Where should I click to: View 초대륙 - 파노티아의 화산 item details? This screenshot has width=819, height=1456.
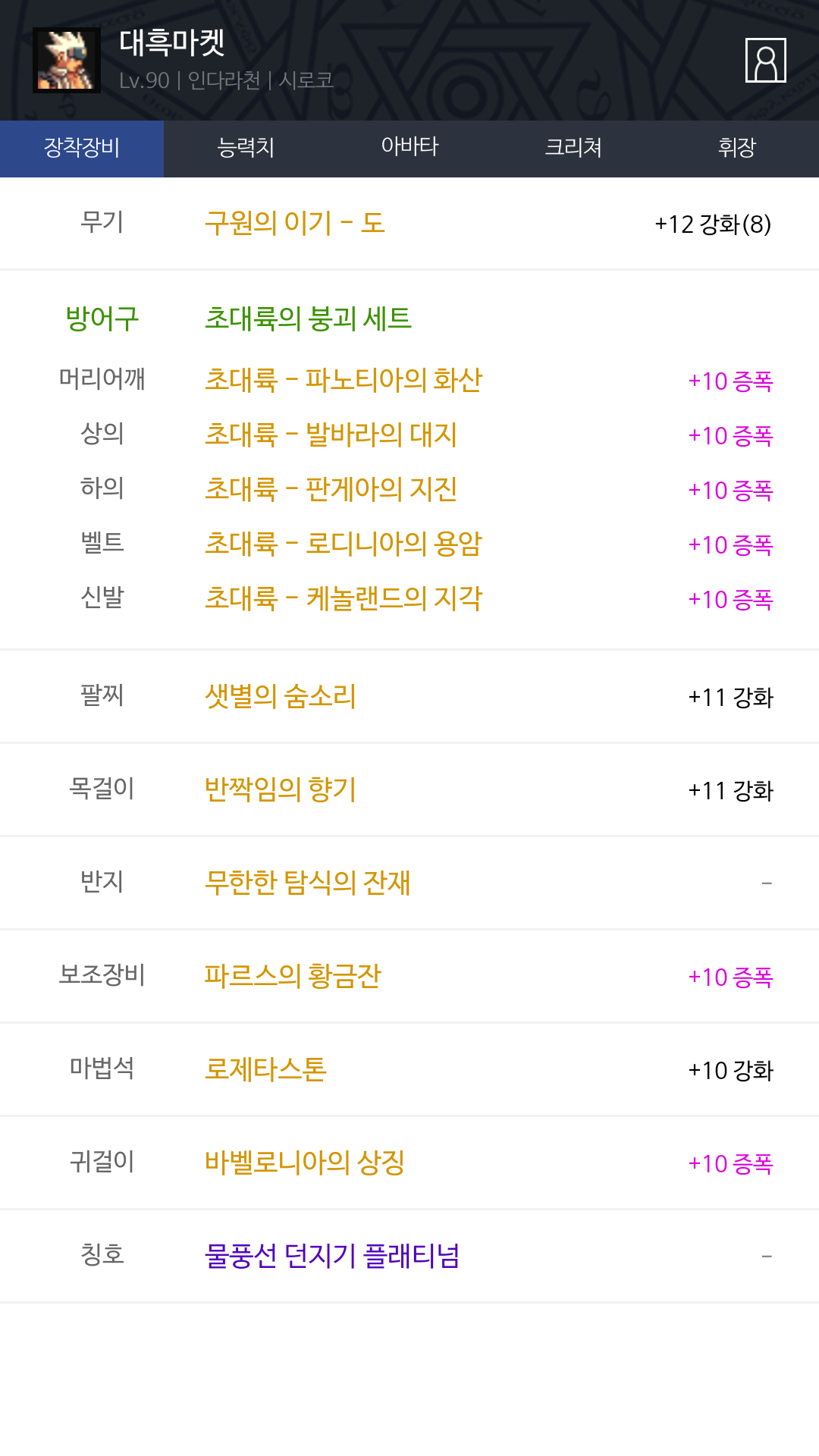(x=344, y=380)
